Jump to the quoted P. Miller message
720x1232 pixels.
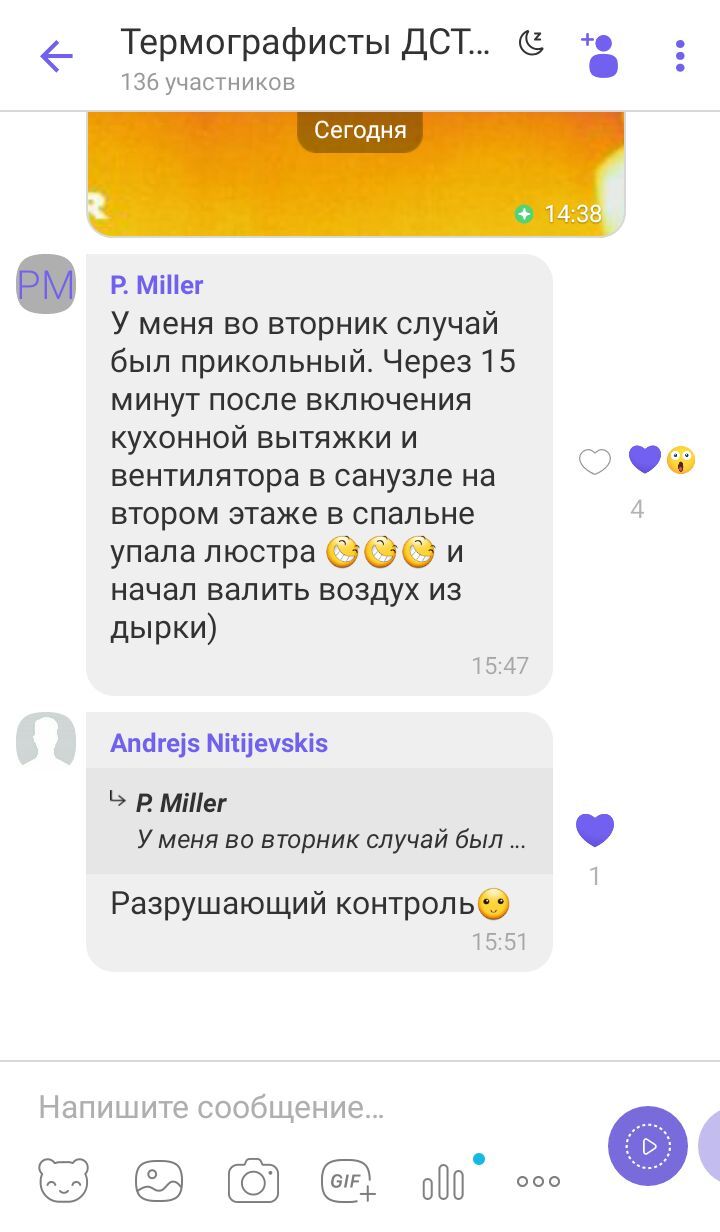point(320,821)
